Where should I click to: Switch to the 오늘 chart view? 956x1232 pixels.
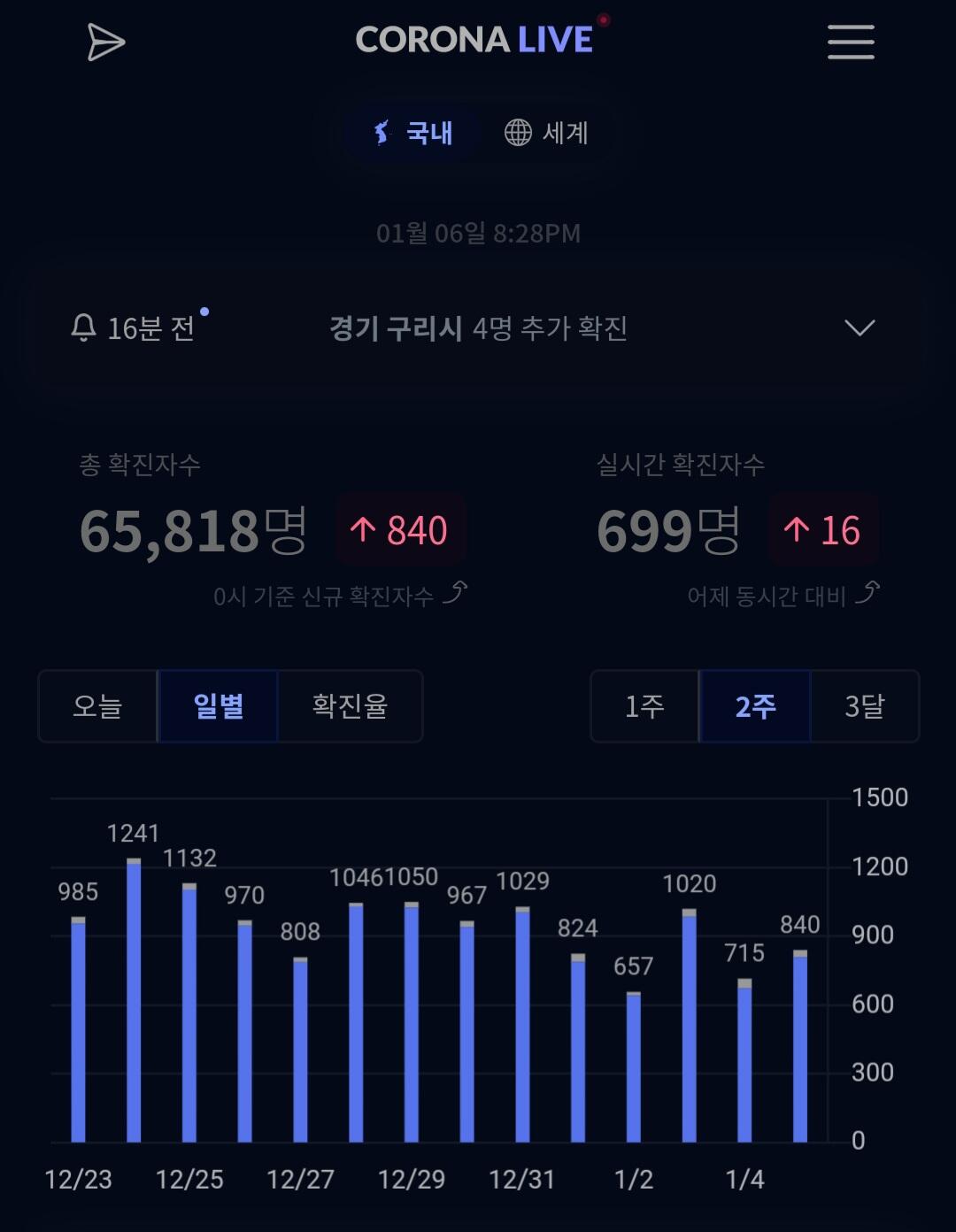97,706
